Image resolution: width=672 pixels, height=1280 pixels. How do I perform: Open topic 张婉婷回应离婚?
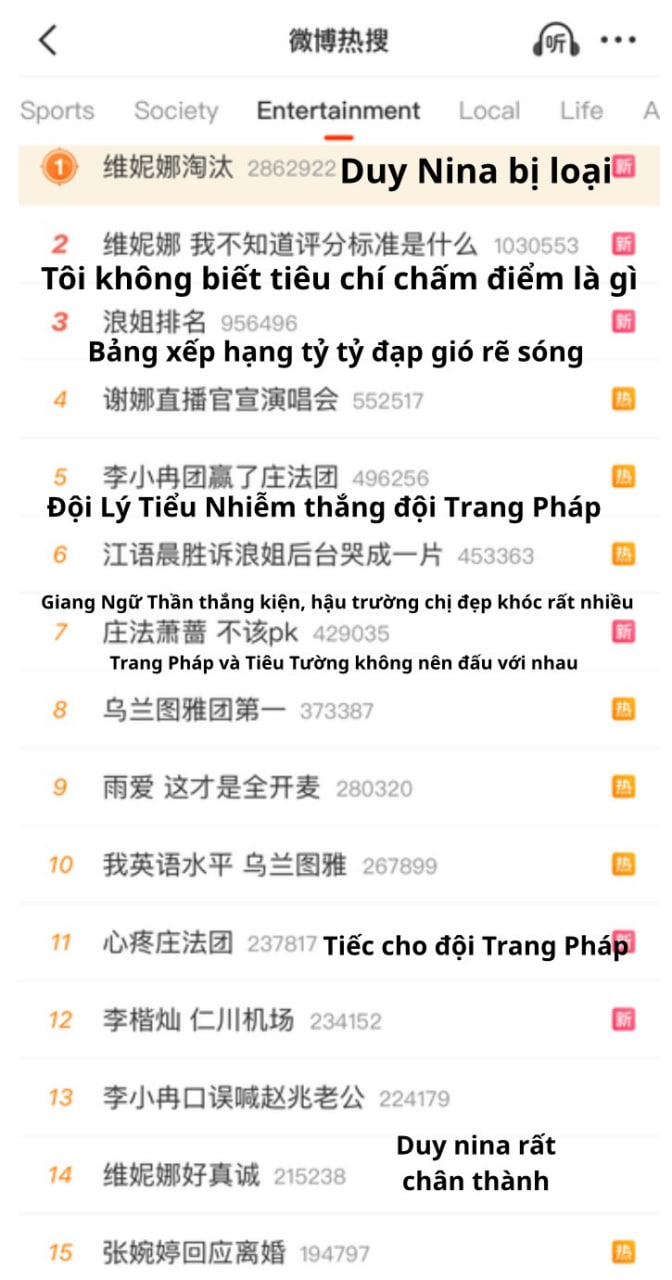(194, 1252)
